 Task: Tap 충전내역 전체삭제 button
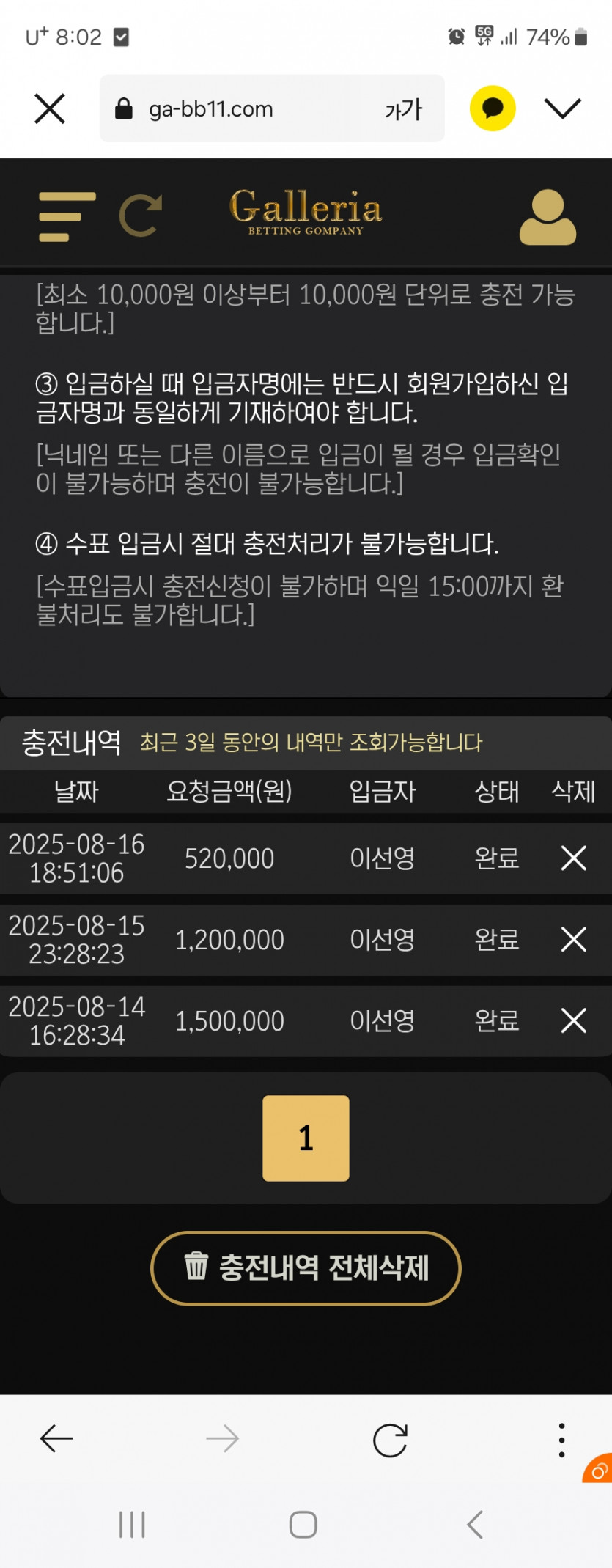point(306,1267)
